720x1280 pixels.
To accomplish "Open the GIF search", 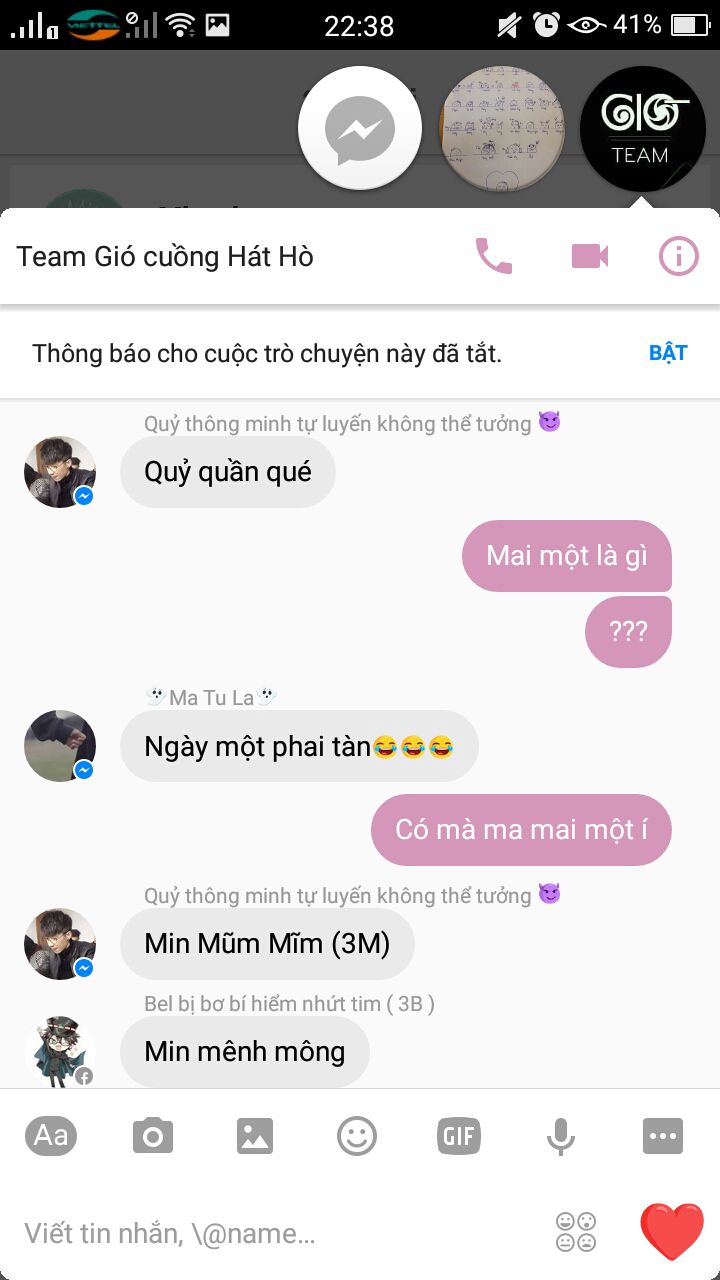I will [x=459, y=1136].
